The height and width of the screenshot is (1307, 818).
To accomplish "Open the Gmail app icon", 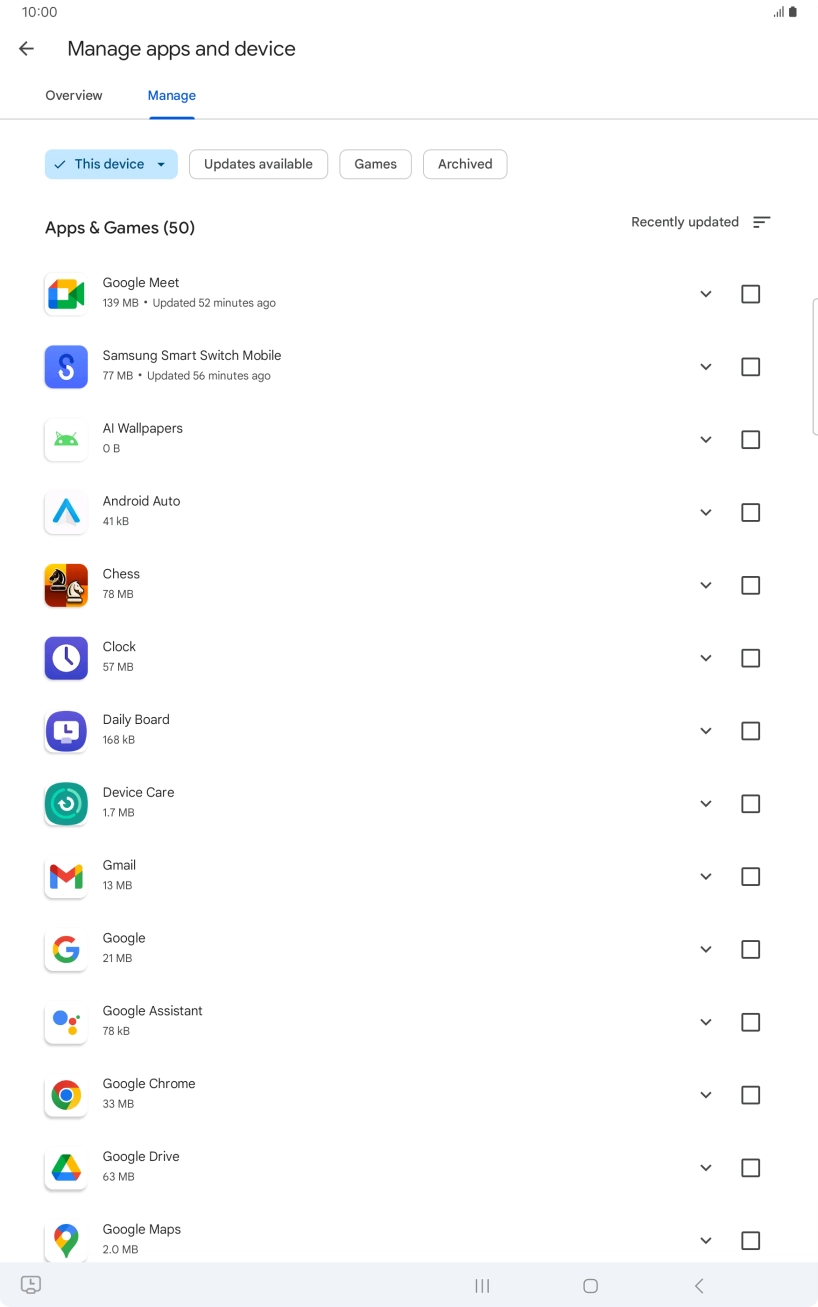I will point(65,876).
